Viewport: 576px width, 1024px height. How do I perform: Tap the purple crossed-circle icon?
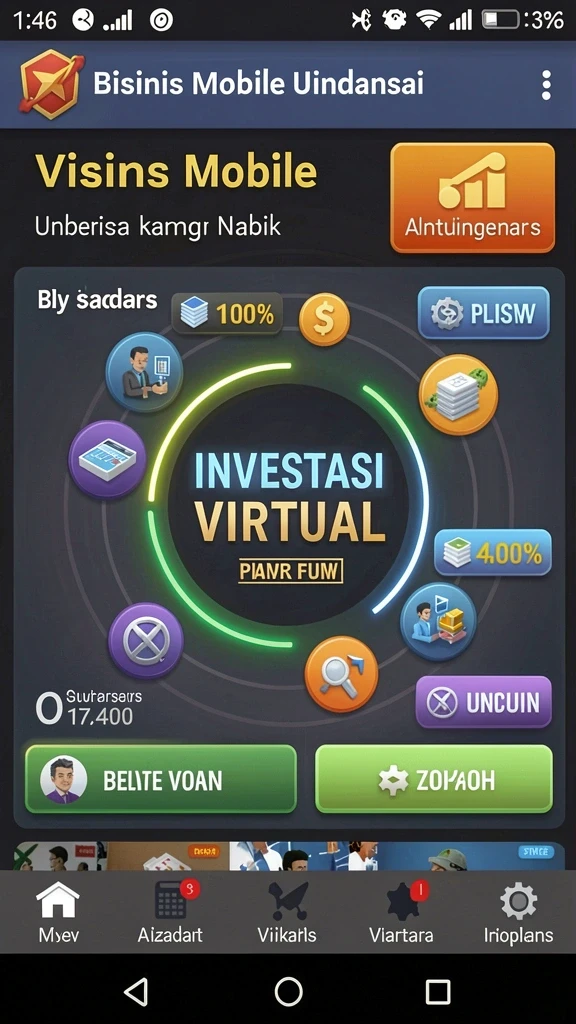(x=146, y=641)
